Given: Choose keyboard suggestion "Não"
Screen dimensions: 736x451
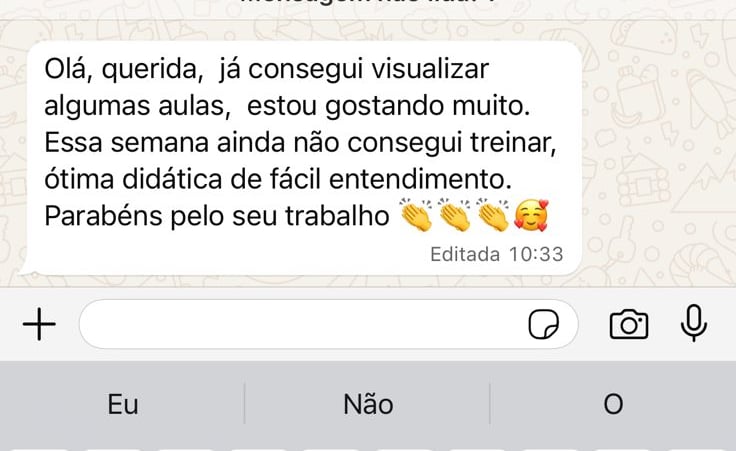Looking at the screenshot, I should pyautogui.click(x=367, y=405).
